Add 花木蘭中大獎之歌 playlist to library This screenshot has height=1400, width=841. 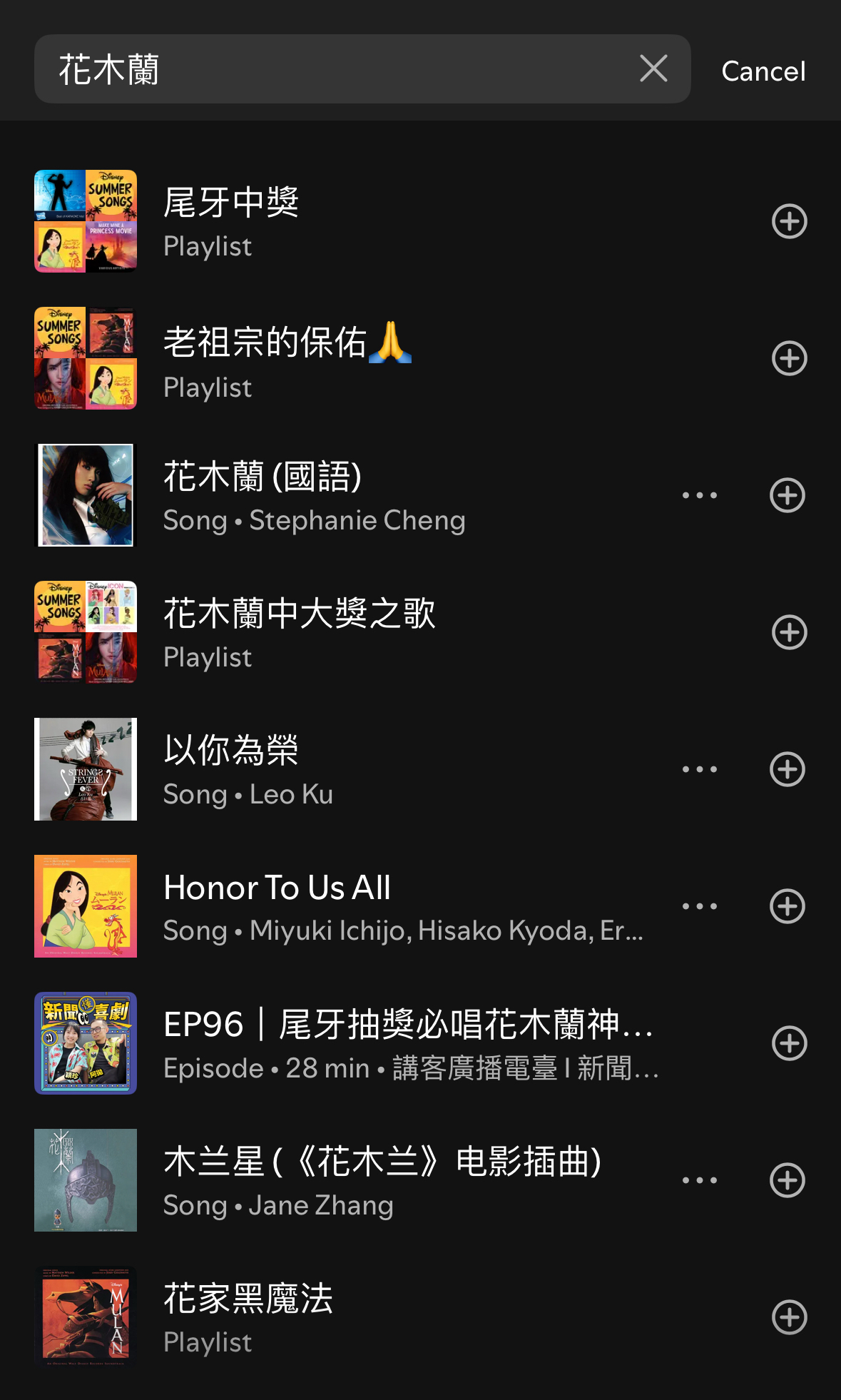click(x=789, y=633)
